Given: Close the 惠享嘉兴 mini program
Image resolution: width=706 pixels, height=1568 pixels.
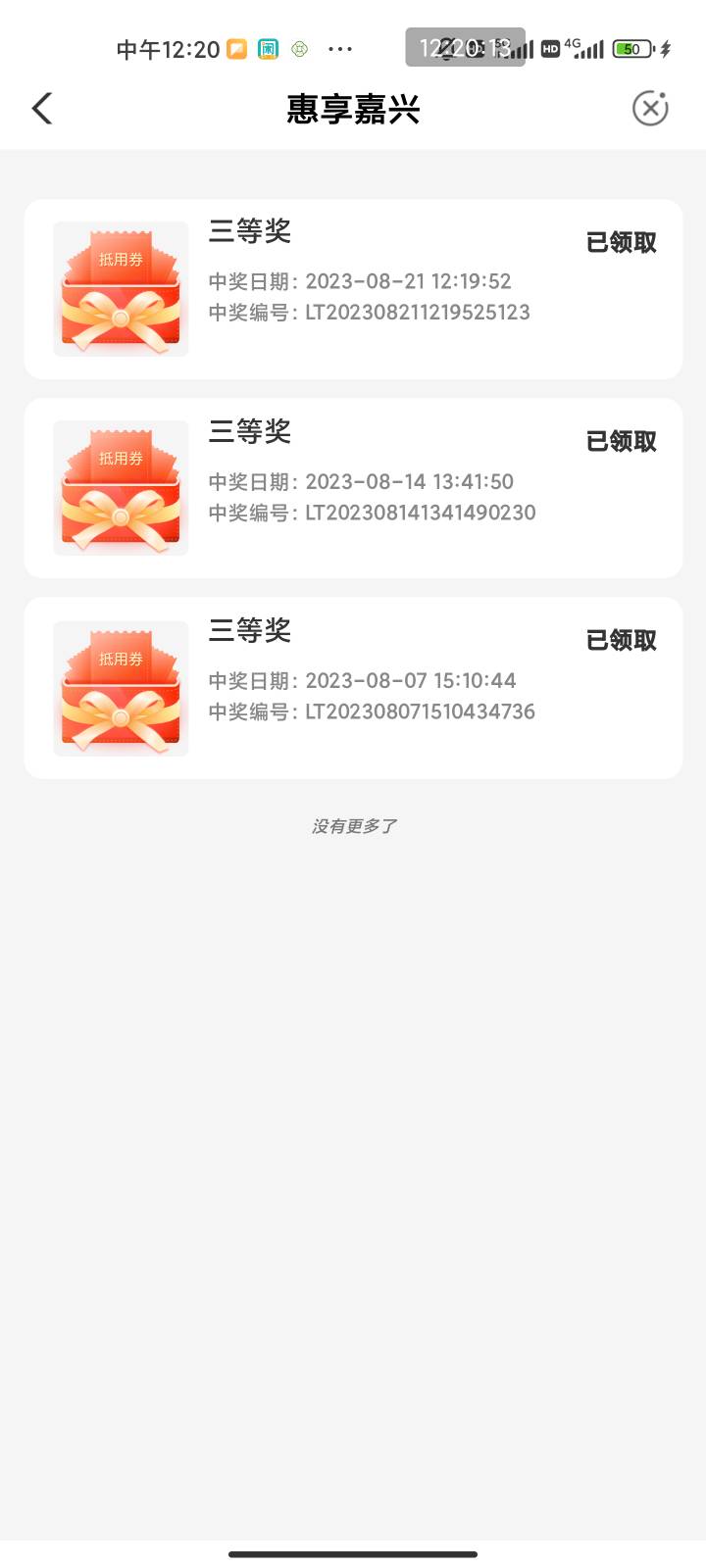Looking at the screenshot, I should [x=650, y=108].
